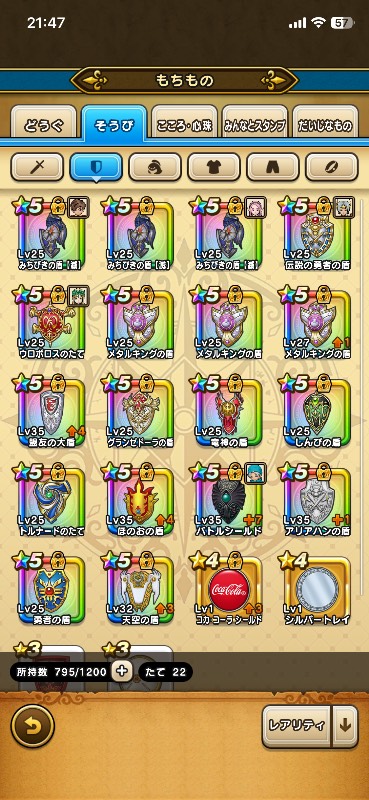Open the ウロボロスのたて shield
This screenshot has height=800, width=369.
pos(51,323)
